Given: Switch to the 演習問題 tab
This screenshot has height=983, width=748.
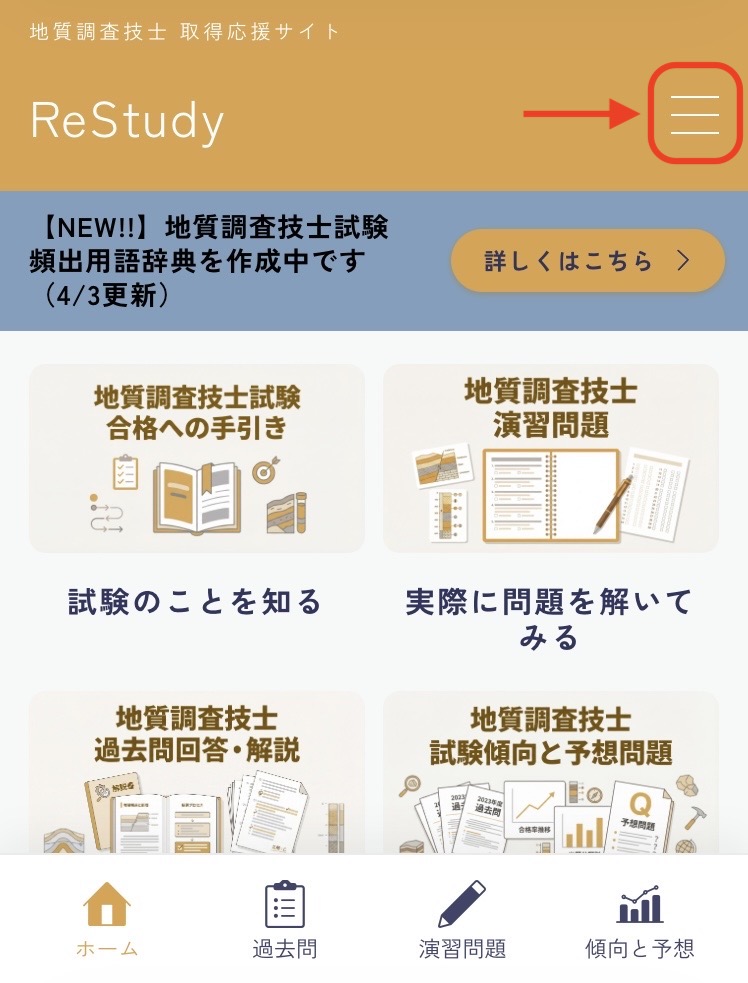Looking at the screenshot, I should point(462,920).
